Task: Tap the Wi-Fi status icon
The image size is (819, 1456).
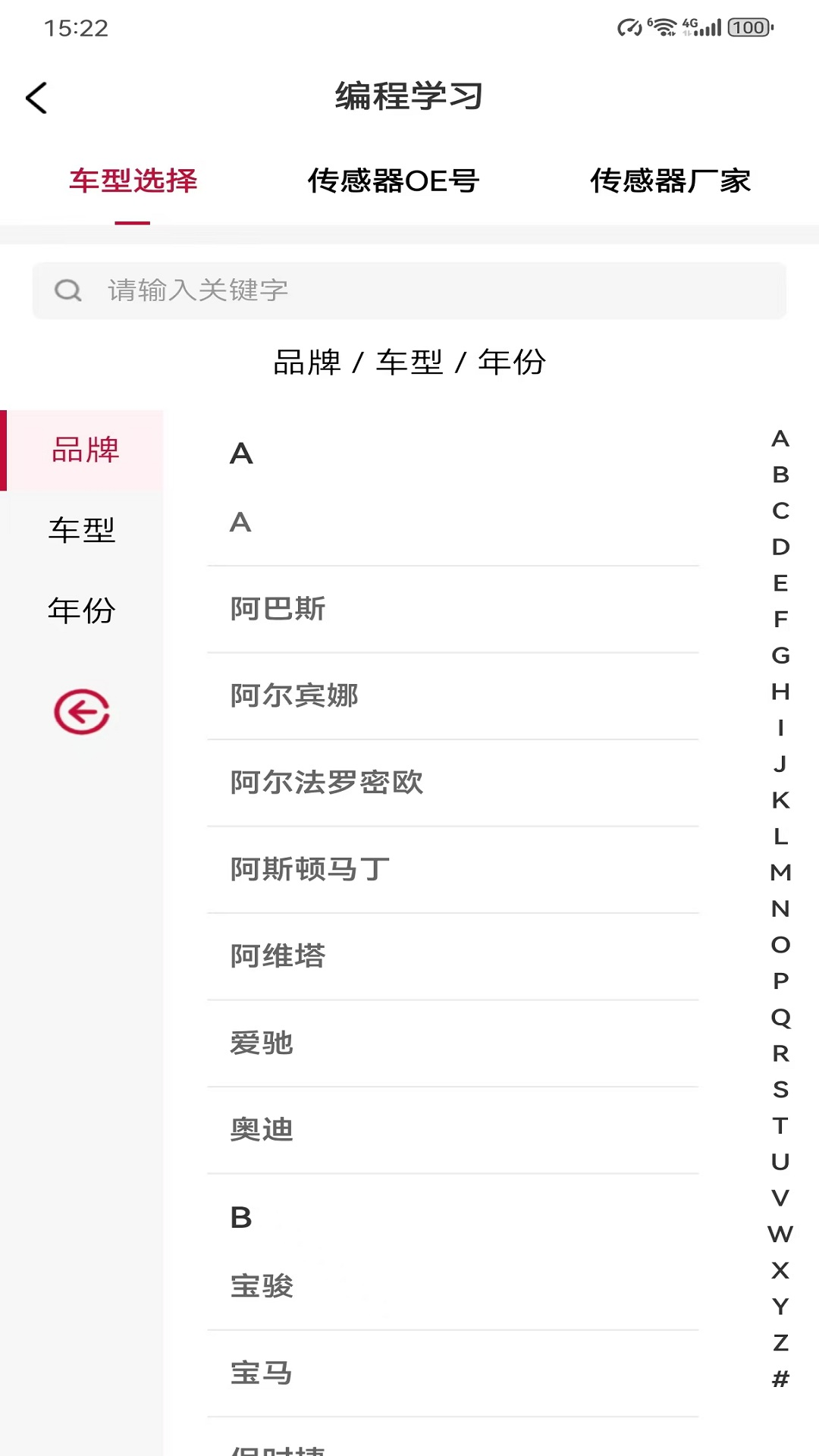Action: 663,25
